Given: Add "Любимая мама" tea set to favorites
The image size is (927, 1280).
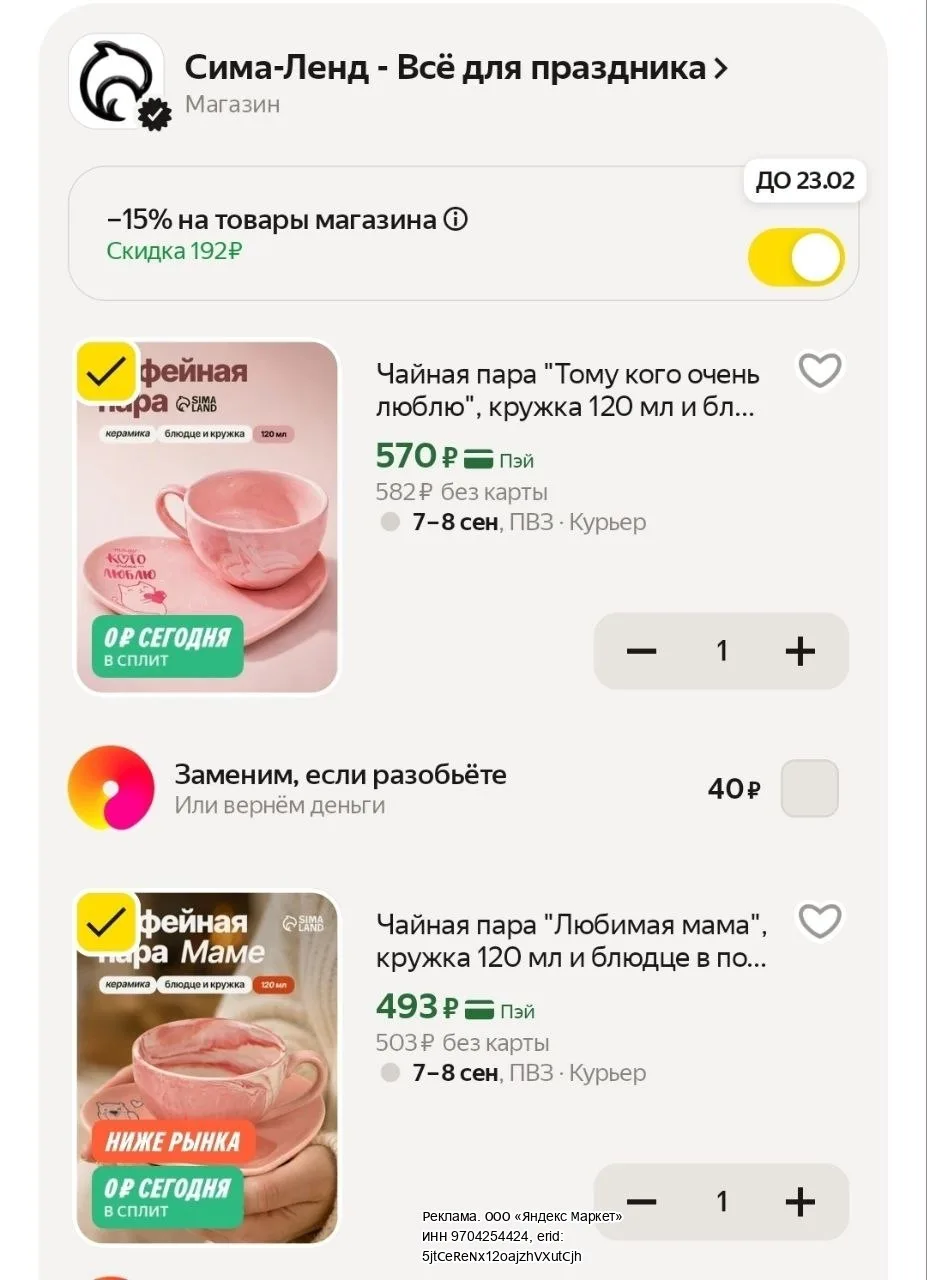Looking at the screenshot, I should tap(820, 921).
